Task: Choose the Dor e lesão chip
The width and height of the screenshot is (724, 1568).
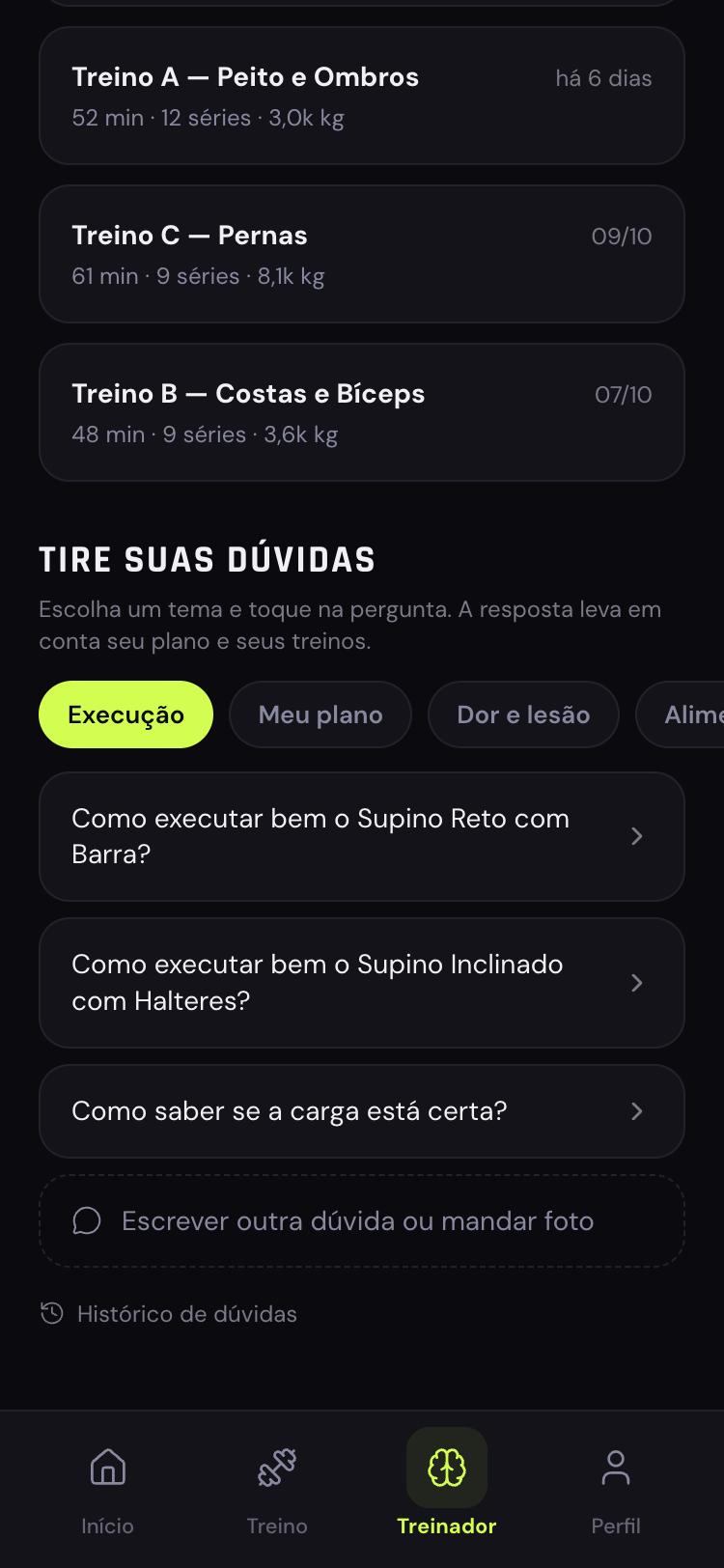Action: 523,714
